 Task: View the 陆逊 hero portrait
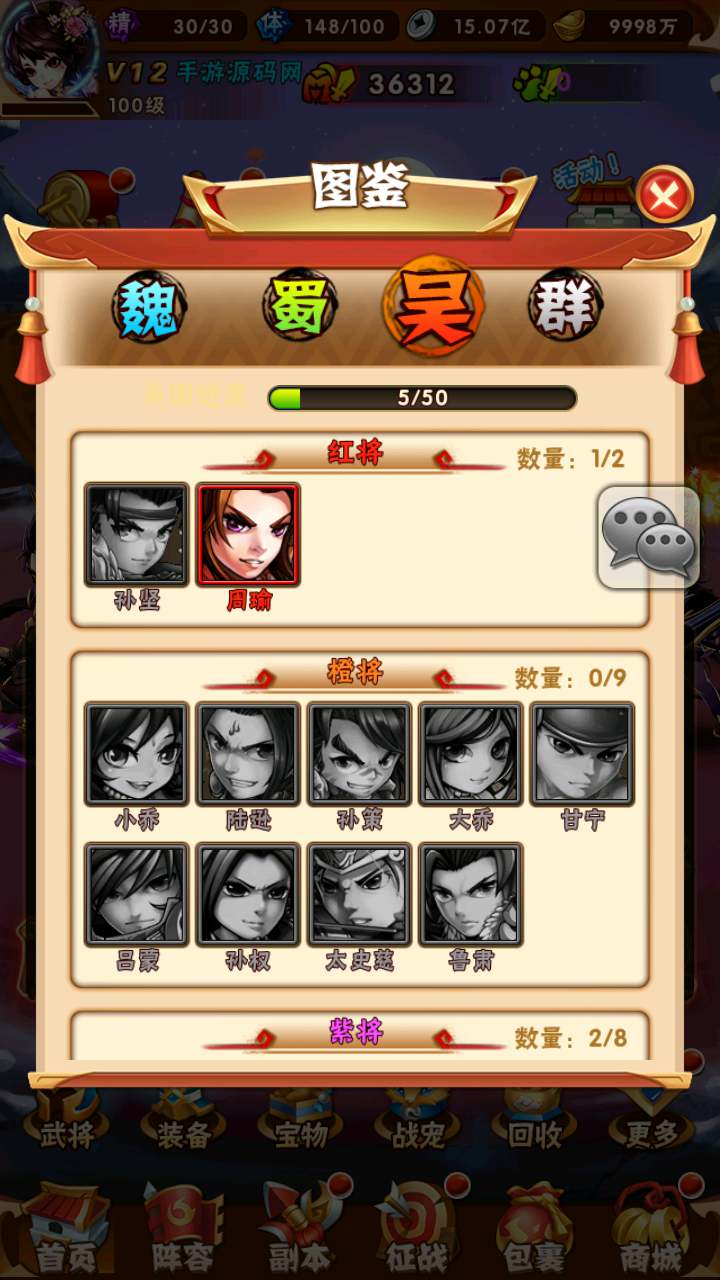(x=248, y=754)
